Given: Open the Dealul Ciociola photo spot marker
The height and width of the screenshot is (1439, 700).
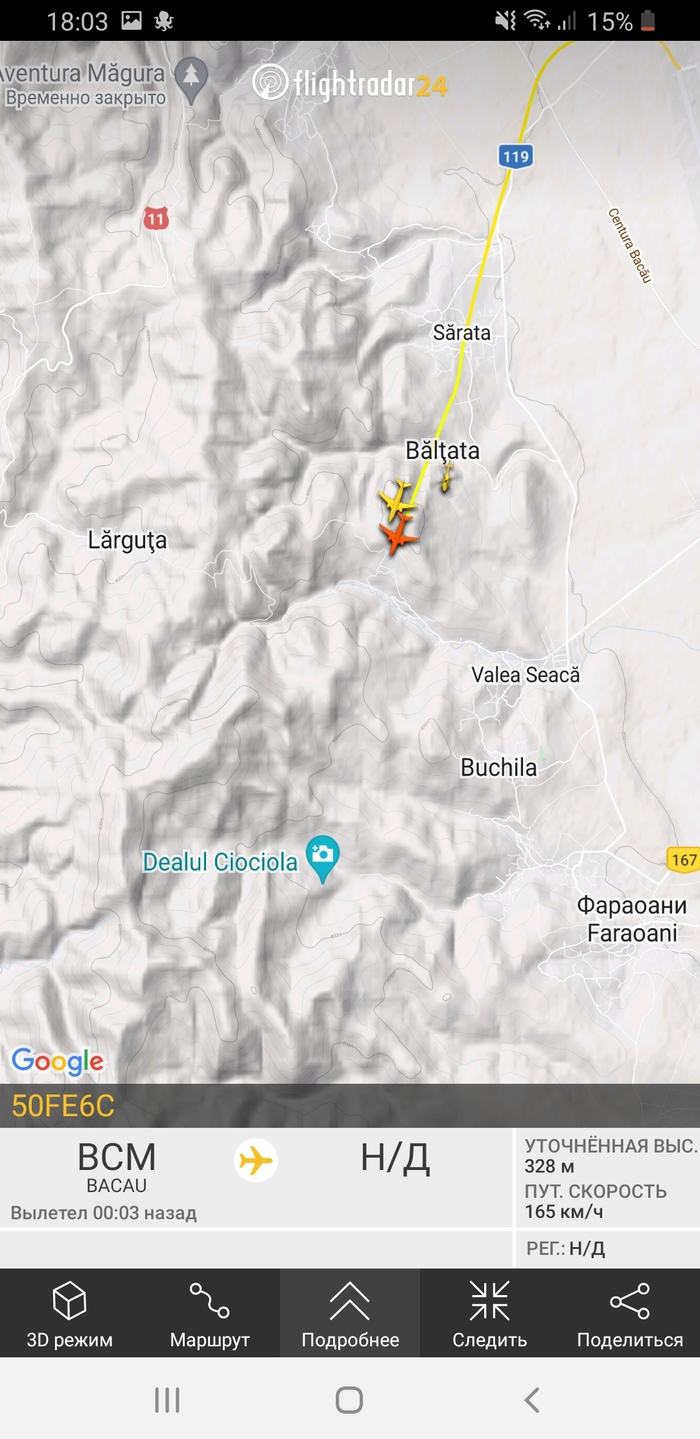Looking at the screenshot, I should (322, 858).
